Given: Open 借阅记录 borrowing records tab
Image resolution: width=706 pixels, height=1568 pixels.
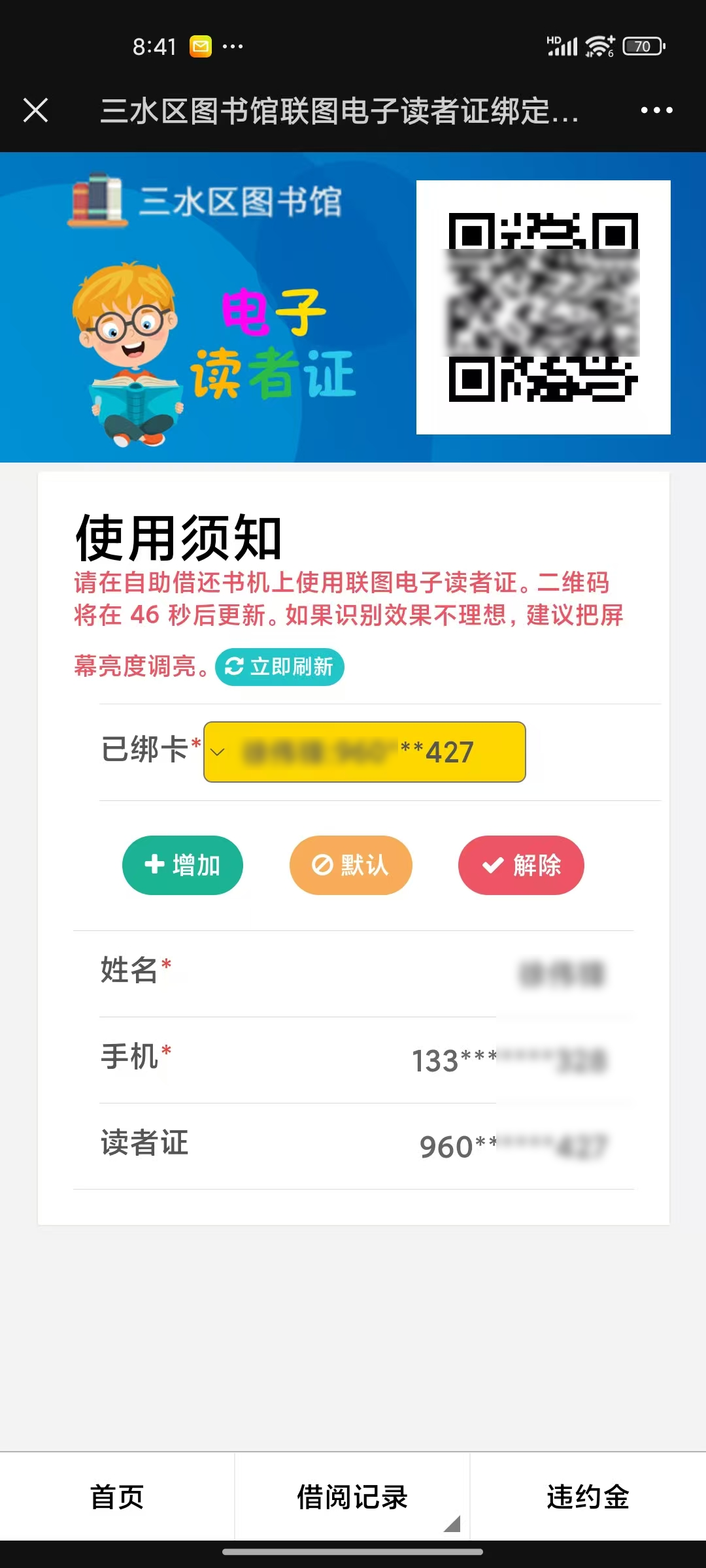Looking at the screenshot, I should coord(352,1497).
